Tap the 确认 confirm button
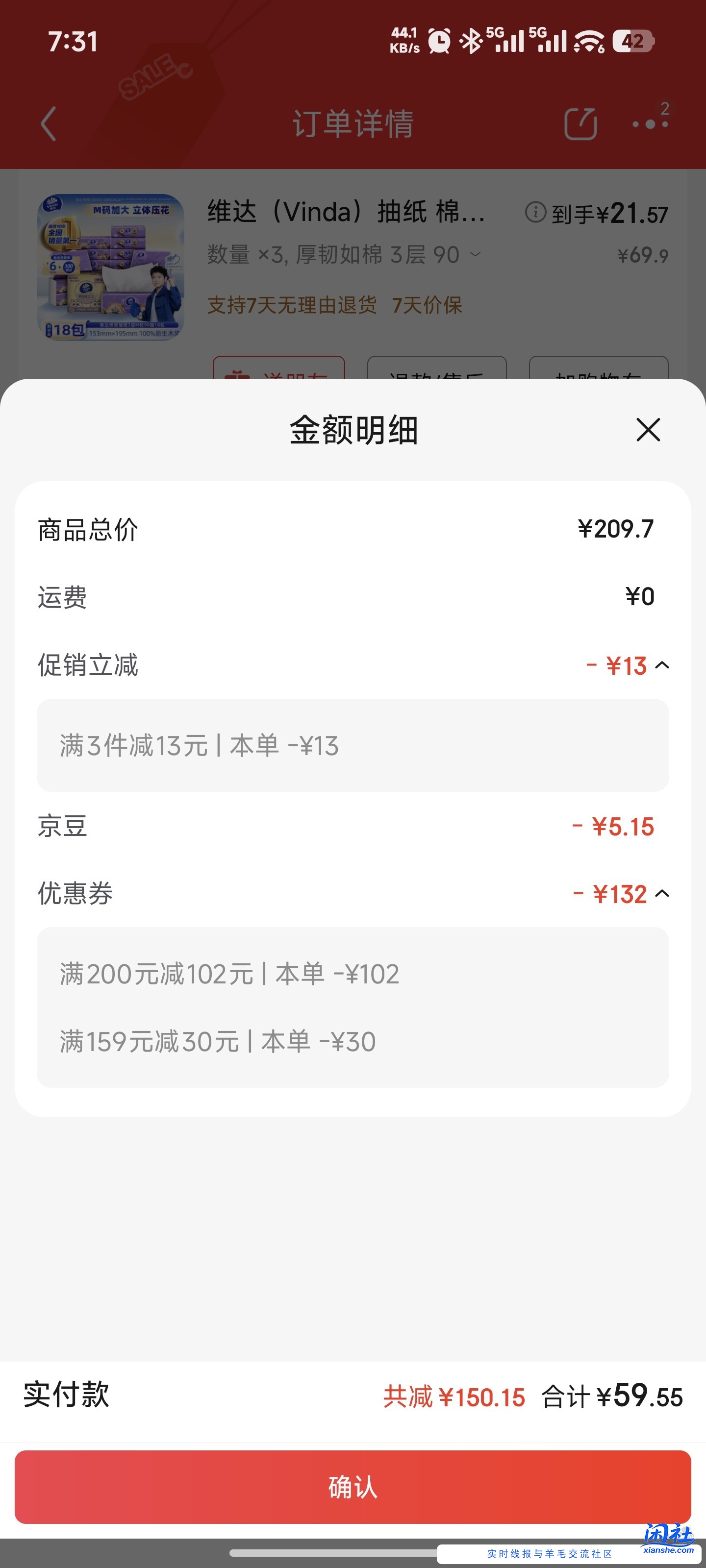This screenshot has width=706, height=1568. pos(353,1488)
